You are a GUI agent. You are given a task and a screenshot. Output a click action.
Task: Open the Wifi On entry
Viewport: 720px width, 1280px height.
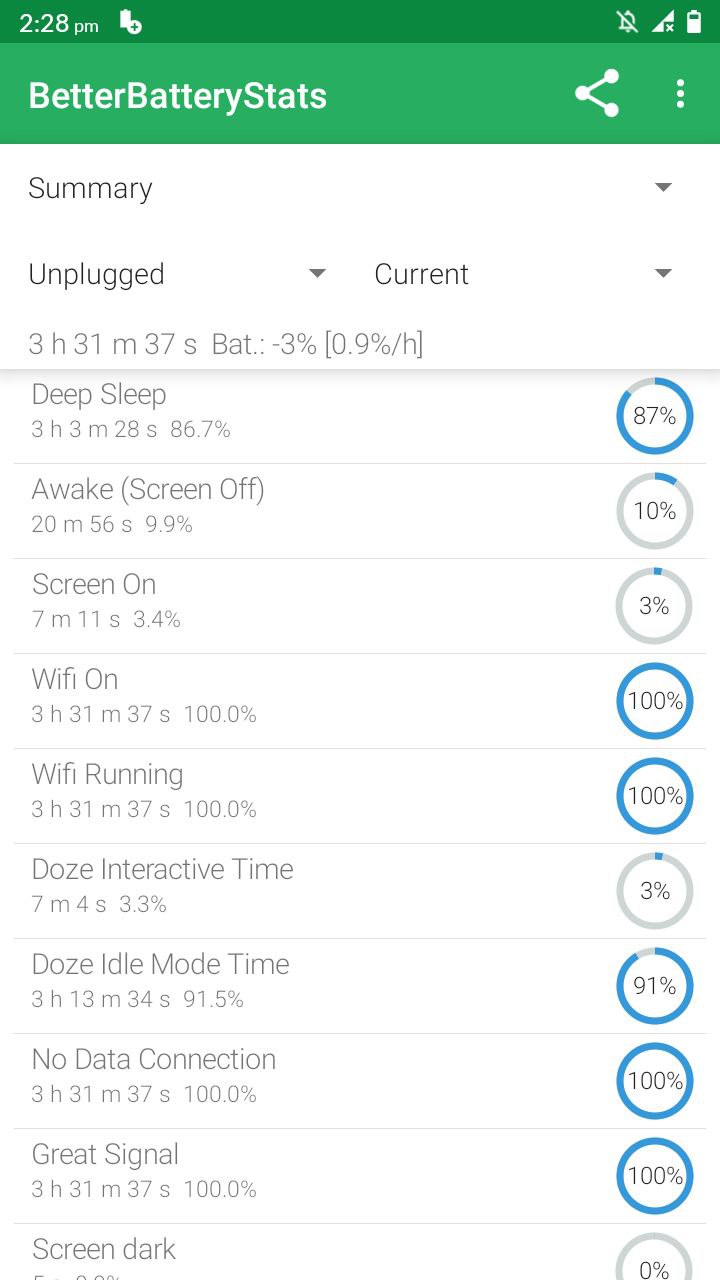point(360,701)
